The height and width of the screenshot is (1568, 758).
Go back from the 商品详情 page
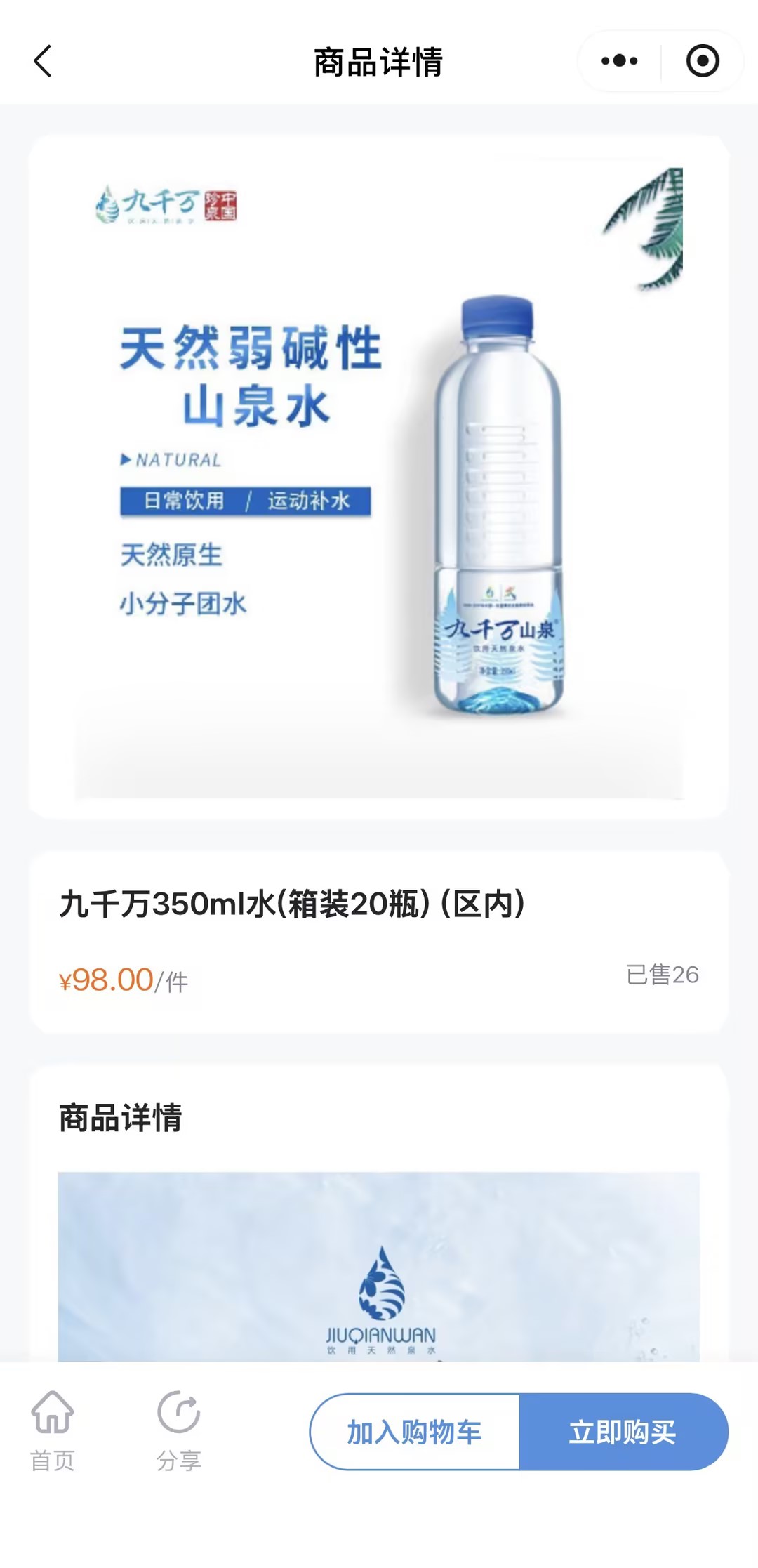point(44,62)
